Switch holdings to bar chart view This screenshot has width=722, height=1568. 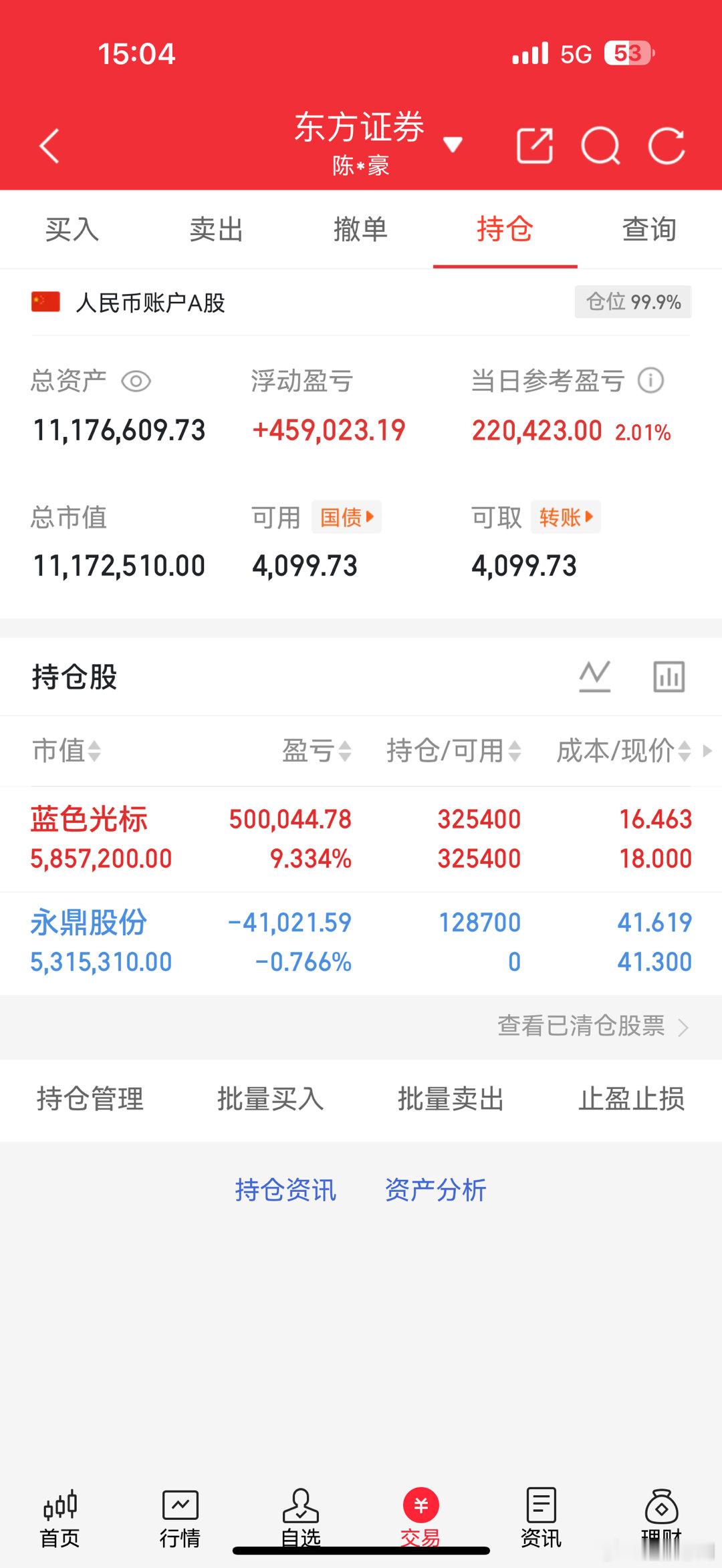pyautogui.click(x=669, y=675)
